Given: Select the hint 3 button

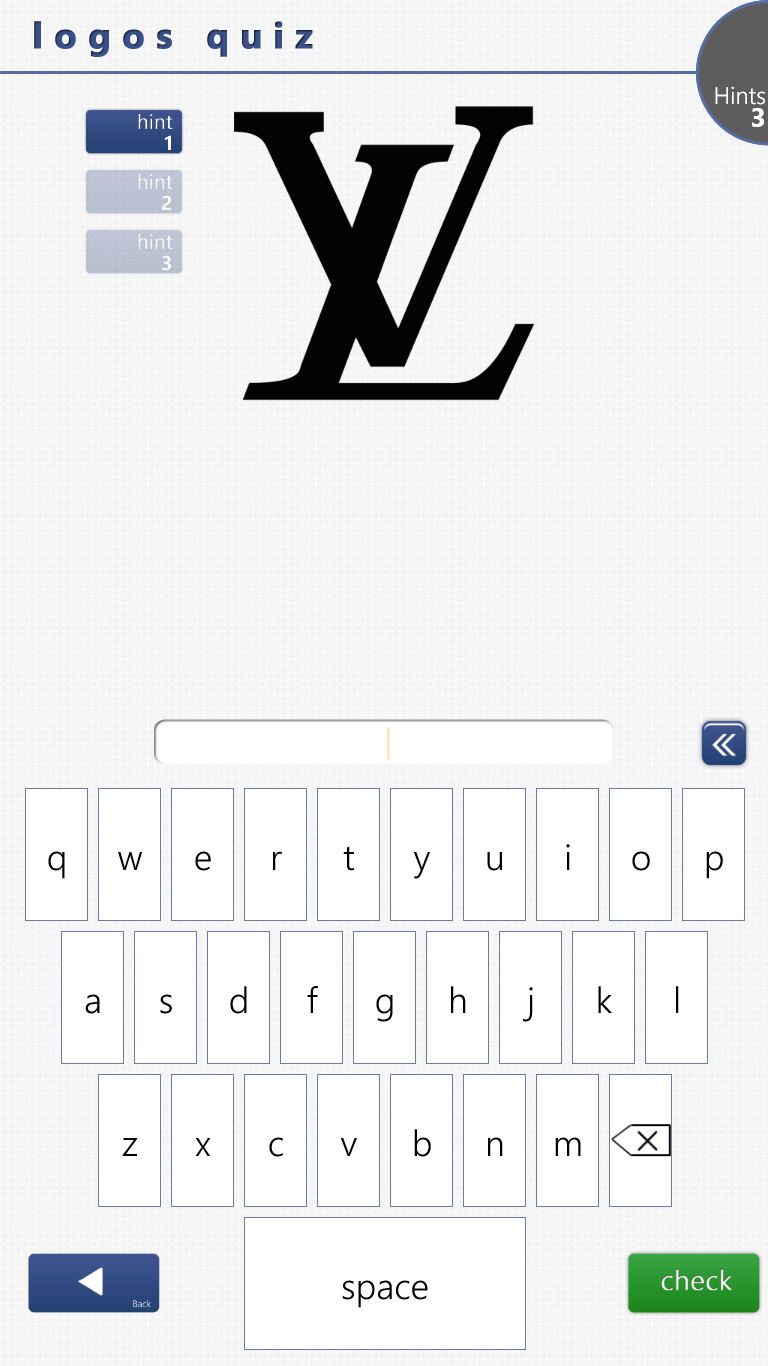Looking at the screenshot, I should [134, 252].
